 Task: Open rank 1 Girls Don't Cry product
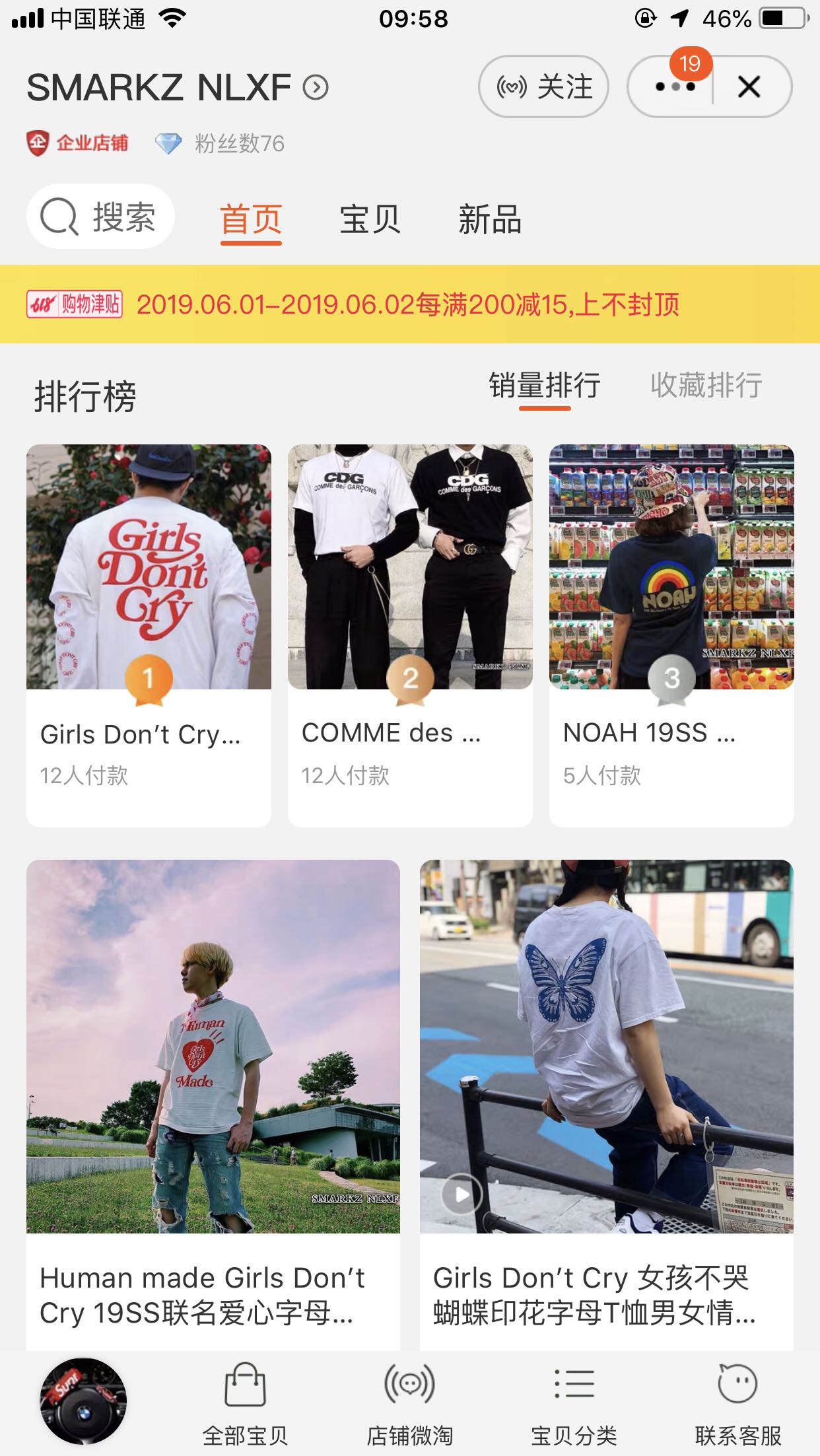(149, 634)
